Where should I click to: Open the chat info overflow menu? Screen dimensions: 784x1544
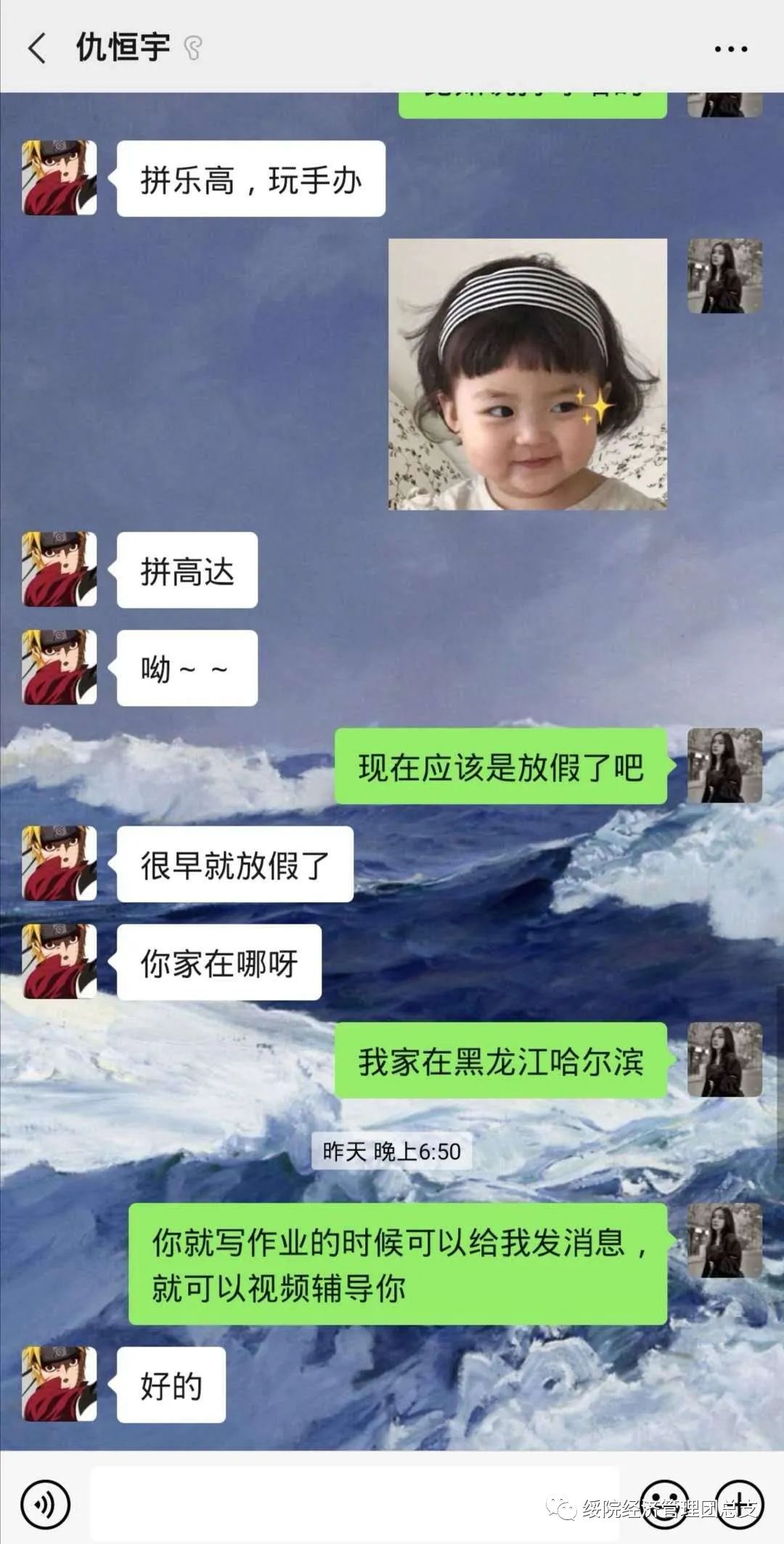[730, 49]
